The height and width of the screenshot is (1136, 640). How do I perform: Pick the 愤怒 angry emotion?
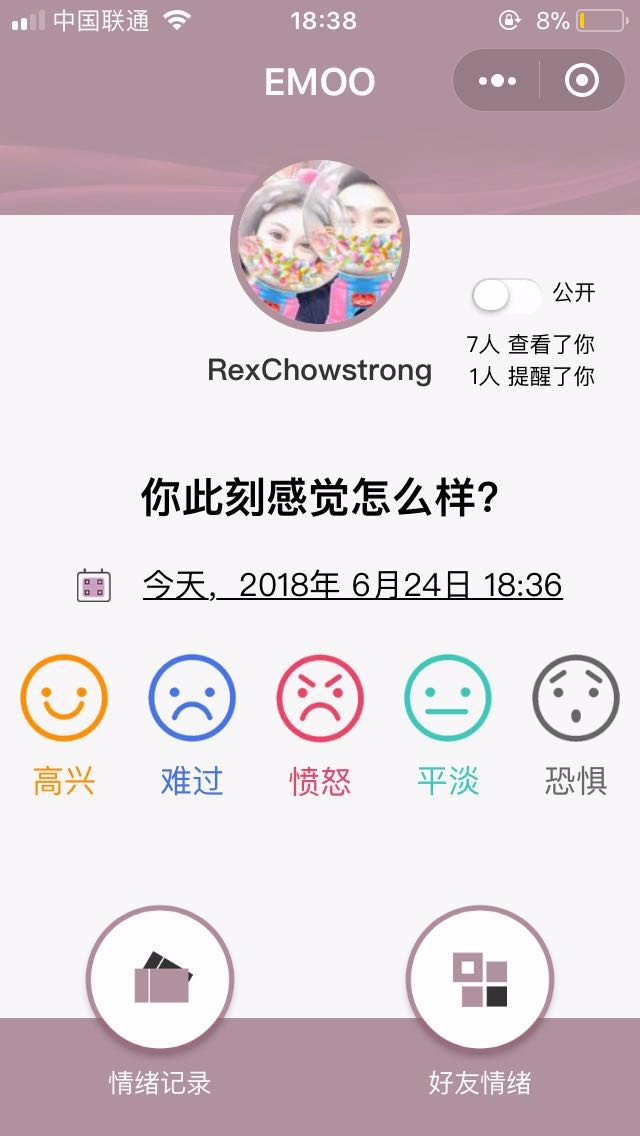click(320, 726)
